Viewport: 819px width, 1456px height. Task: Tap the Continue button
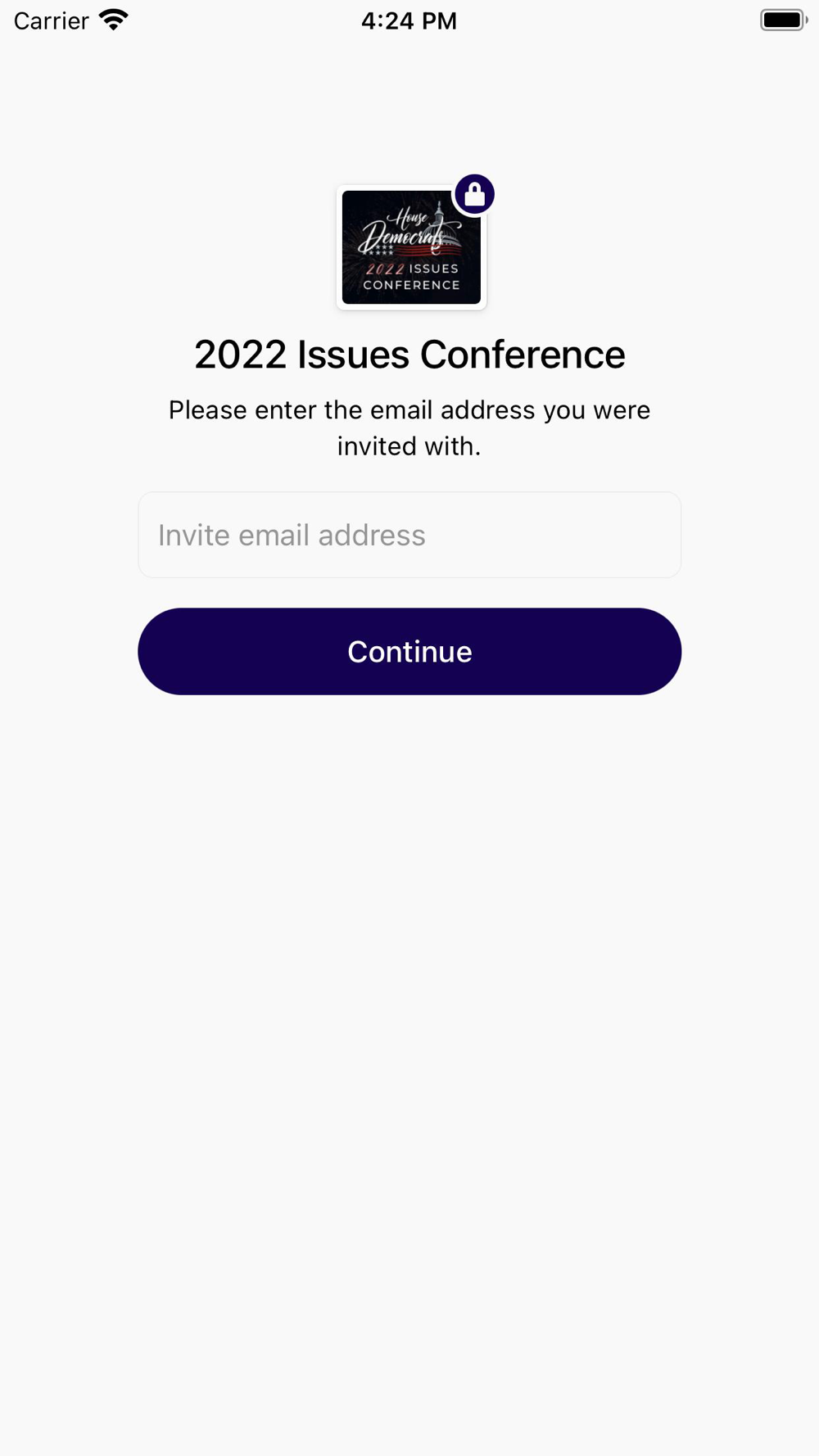409,652
